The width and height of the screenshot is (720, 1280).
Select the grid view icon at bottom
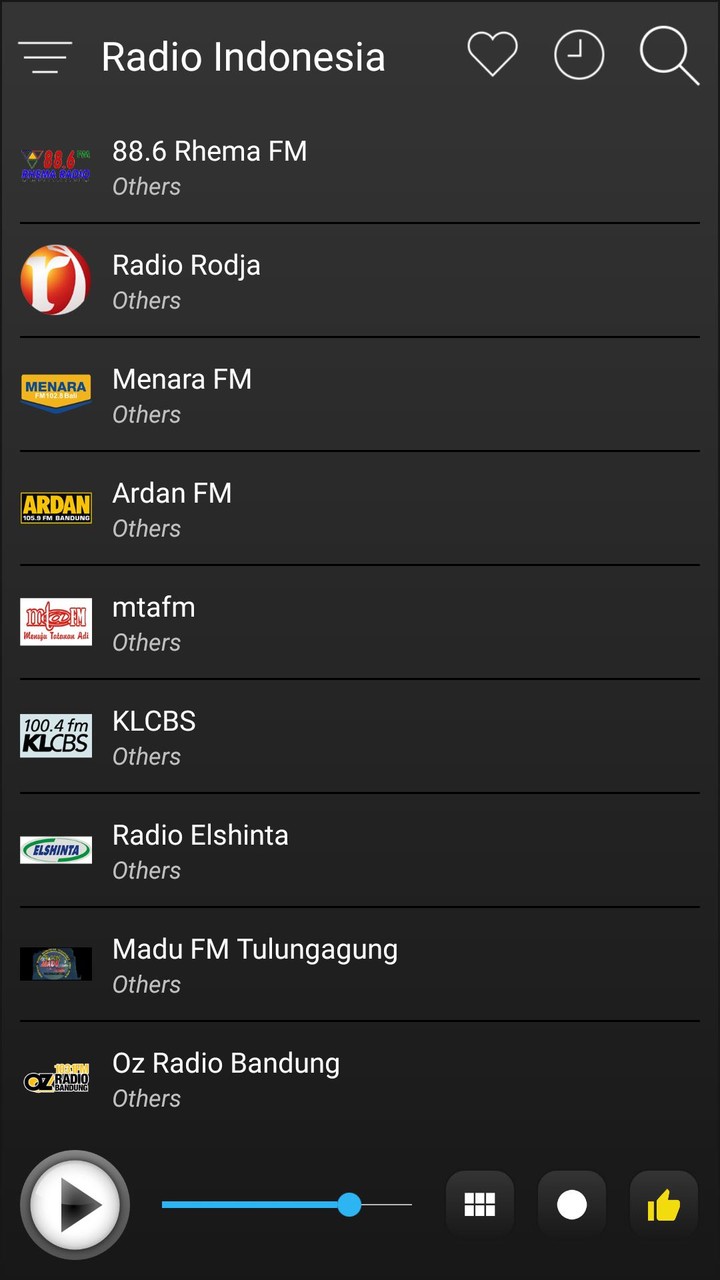tap(479, 1205)
